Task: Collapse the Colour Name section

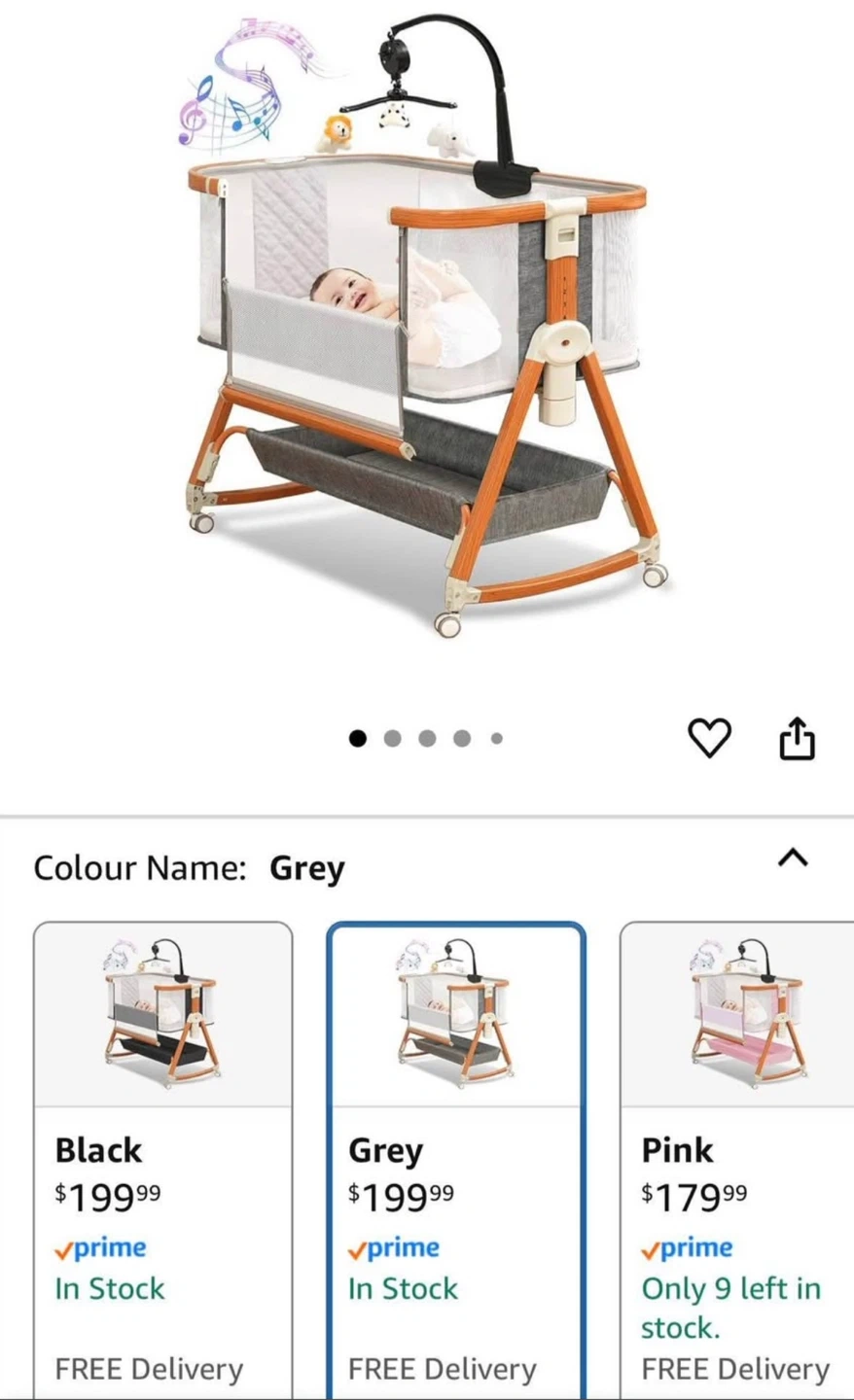Action: [x=794, y=857]
